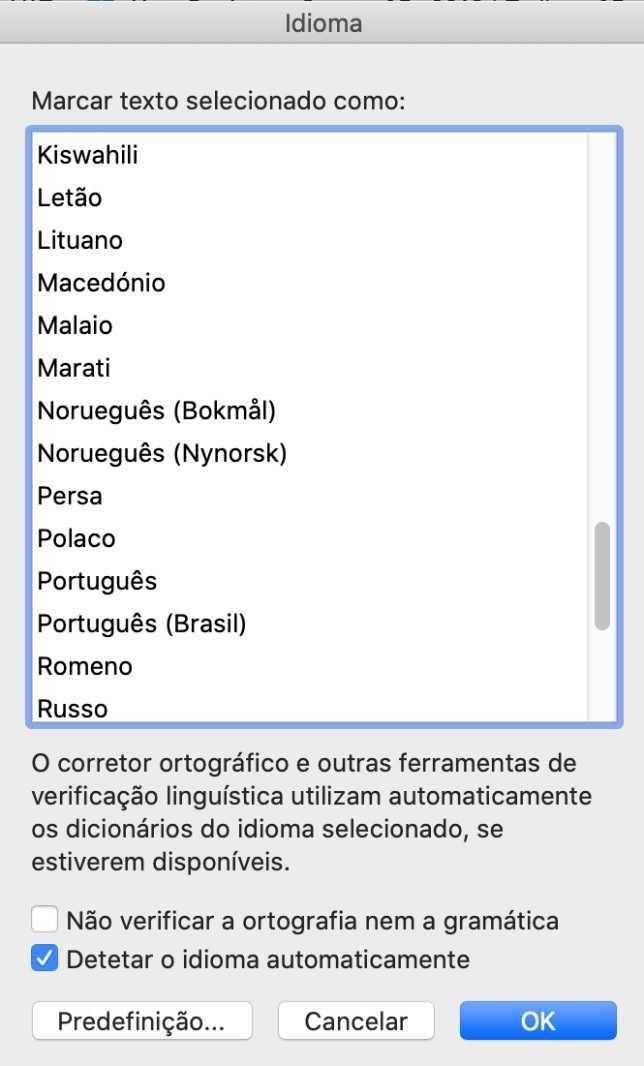Viewport: 644px width, 1066px height.
Task: Confirm with the OK button
Action: coord(538,1021)
